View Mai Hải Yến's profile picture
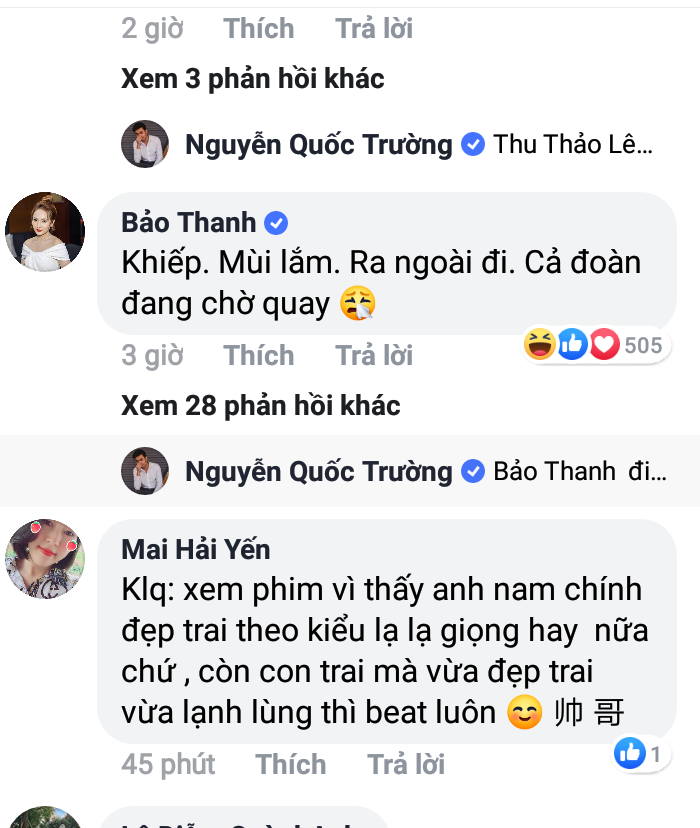 coord(45,559)
